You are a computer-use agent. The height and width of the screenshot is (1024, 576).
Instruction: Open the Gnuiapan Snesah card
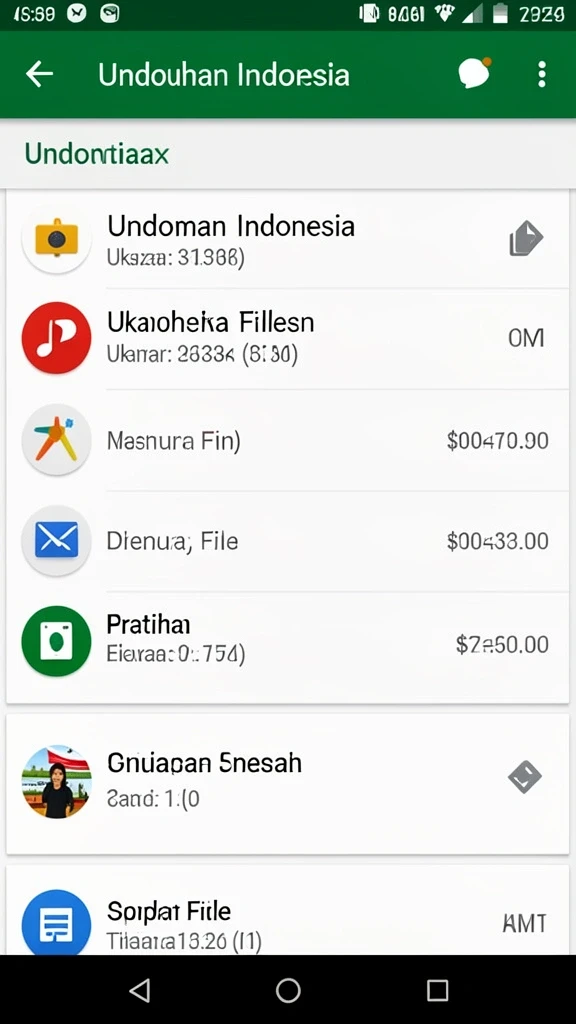[x=287, y=782]
